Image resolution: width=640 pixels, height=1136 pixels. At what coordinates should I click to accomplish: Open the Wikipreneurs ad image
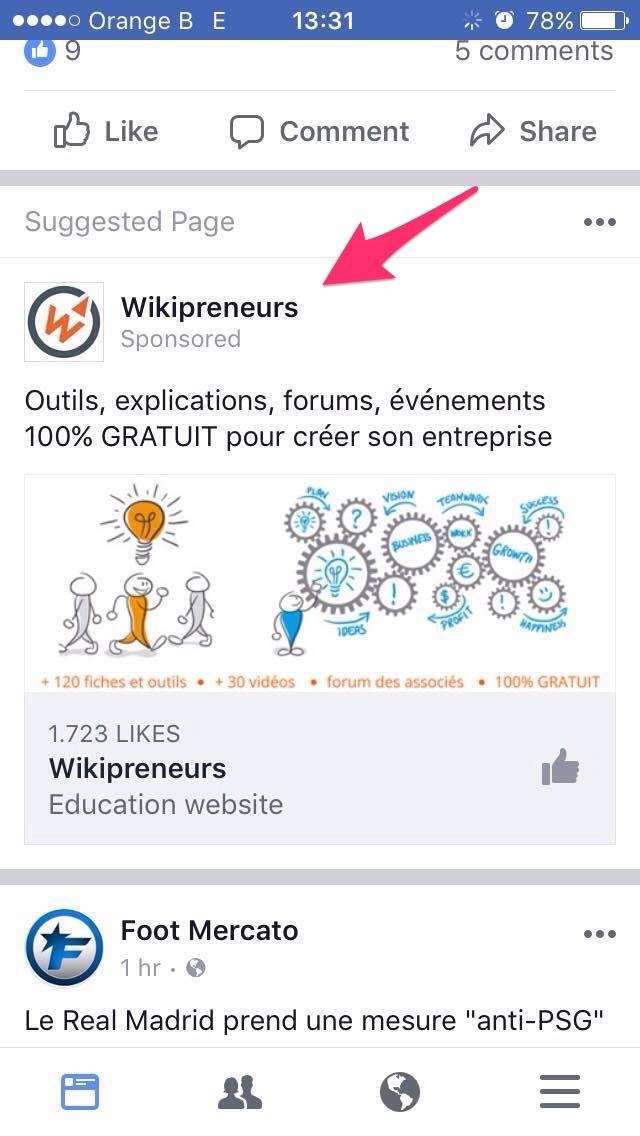pos(320,583)
